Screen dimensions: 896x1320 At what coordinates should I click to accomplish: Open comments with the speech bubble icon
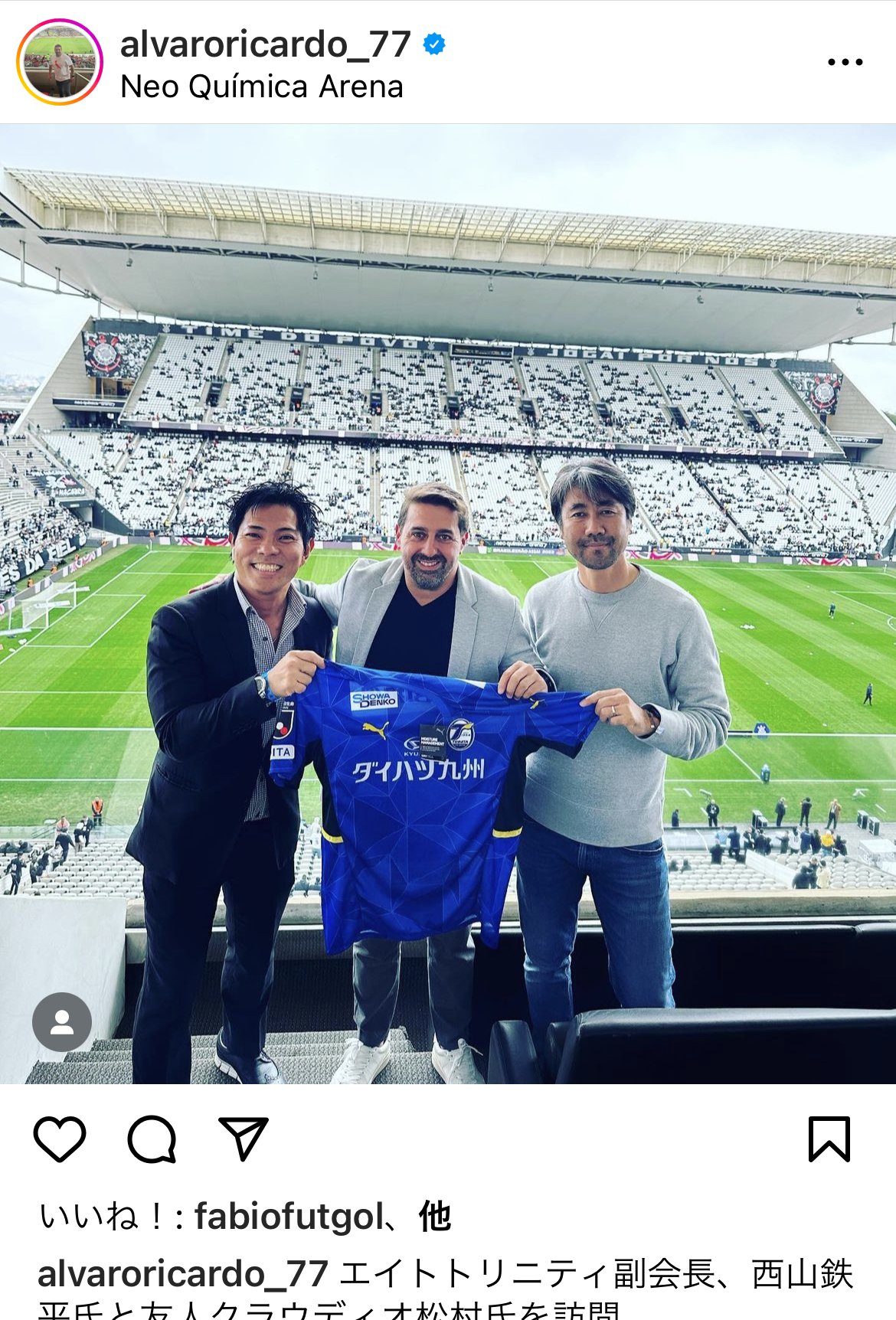152,1139
